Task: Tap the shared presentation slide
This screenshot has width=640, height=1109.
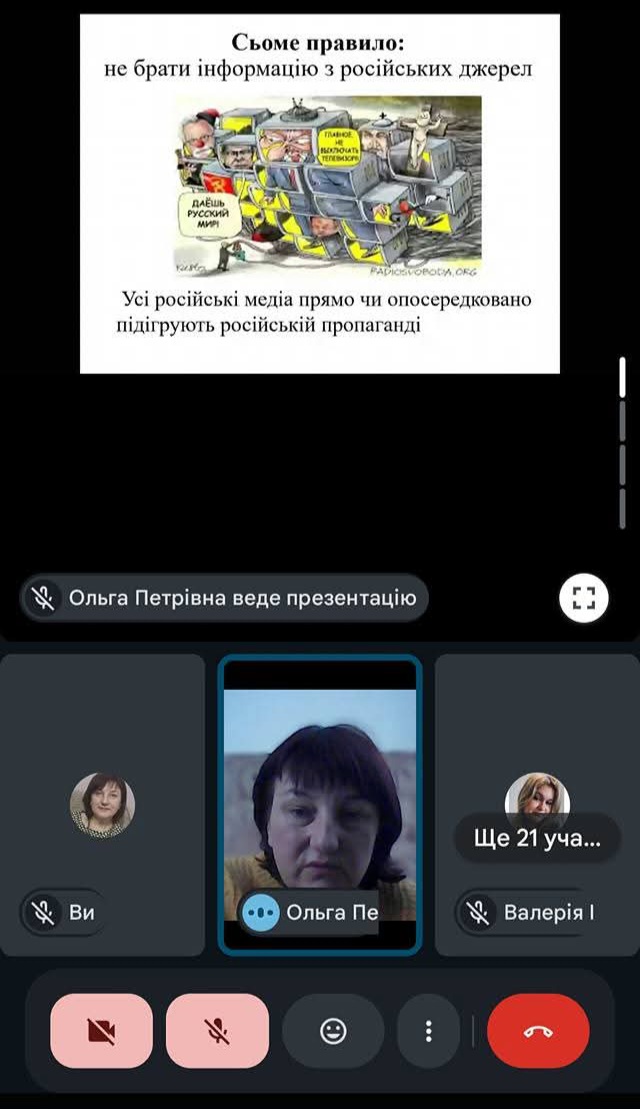Action: point(319,193)
